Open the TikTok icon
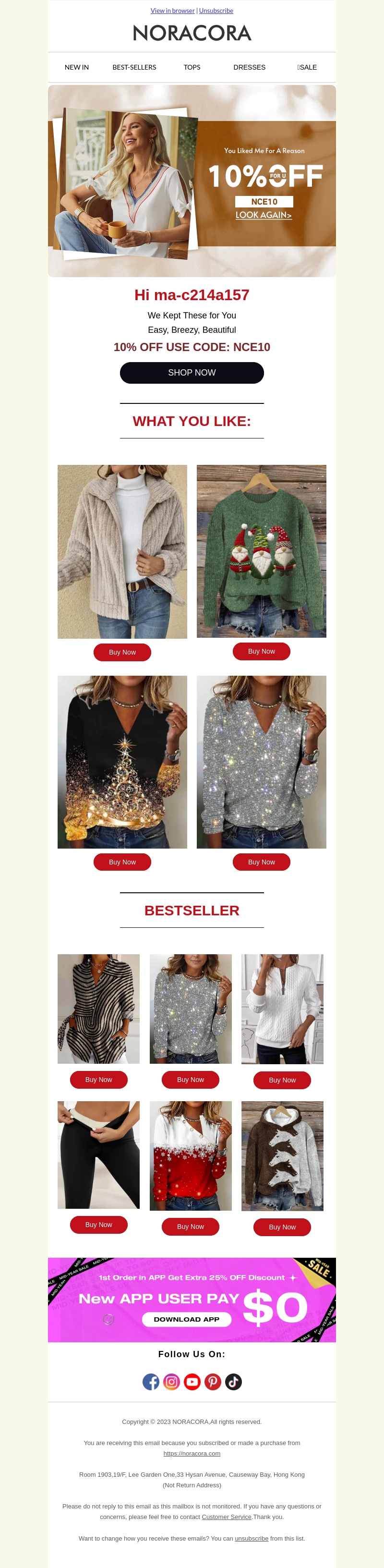384x1568 pixels. [x=234, y=1382]
